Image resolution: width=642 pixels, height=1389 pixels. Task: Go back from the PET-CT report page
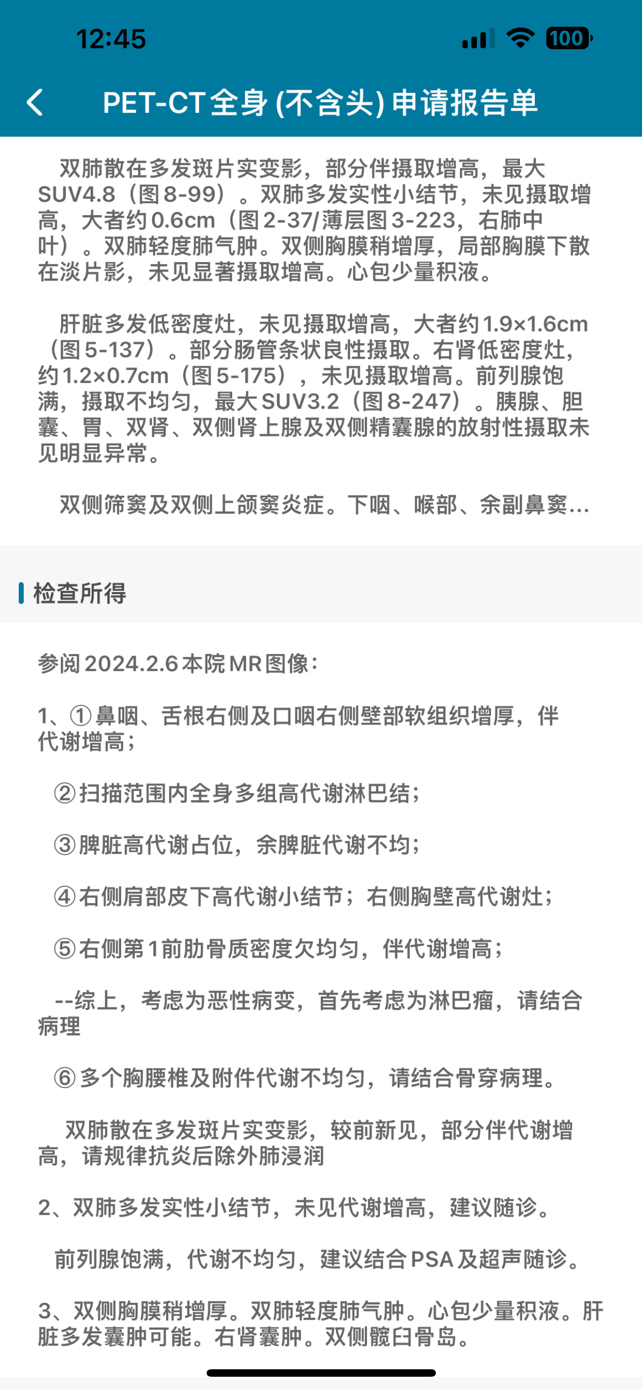click(x=35, y=102)
